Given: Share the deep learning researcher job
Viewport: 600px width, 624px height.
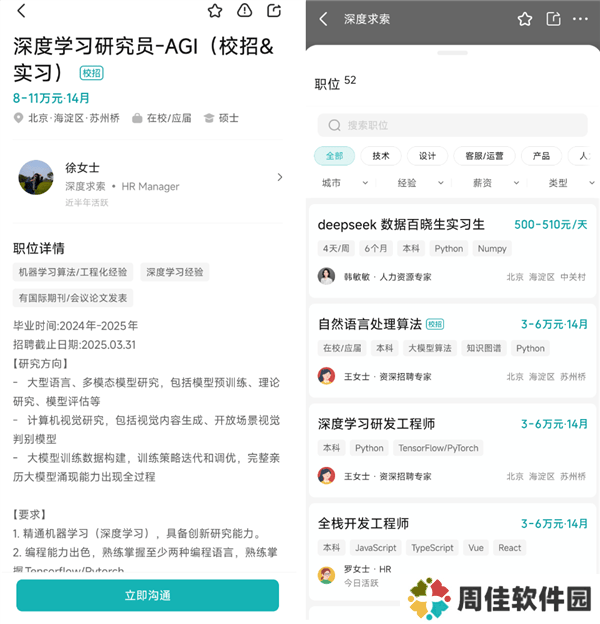Looking at the screenshot, I should [x=275, y=11].
